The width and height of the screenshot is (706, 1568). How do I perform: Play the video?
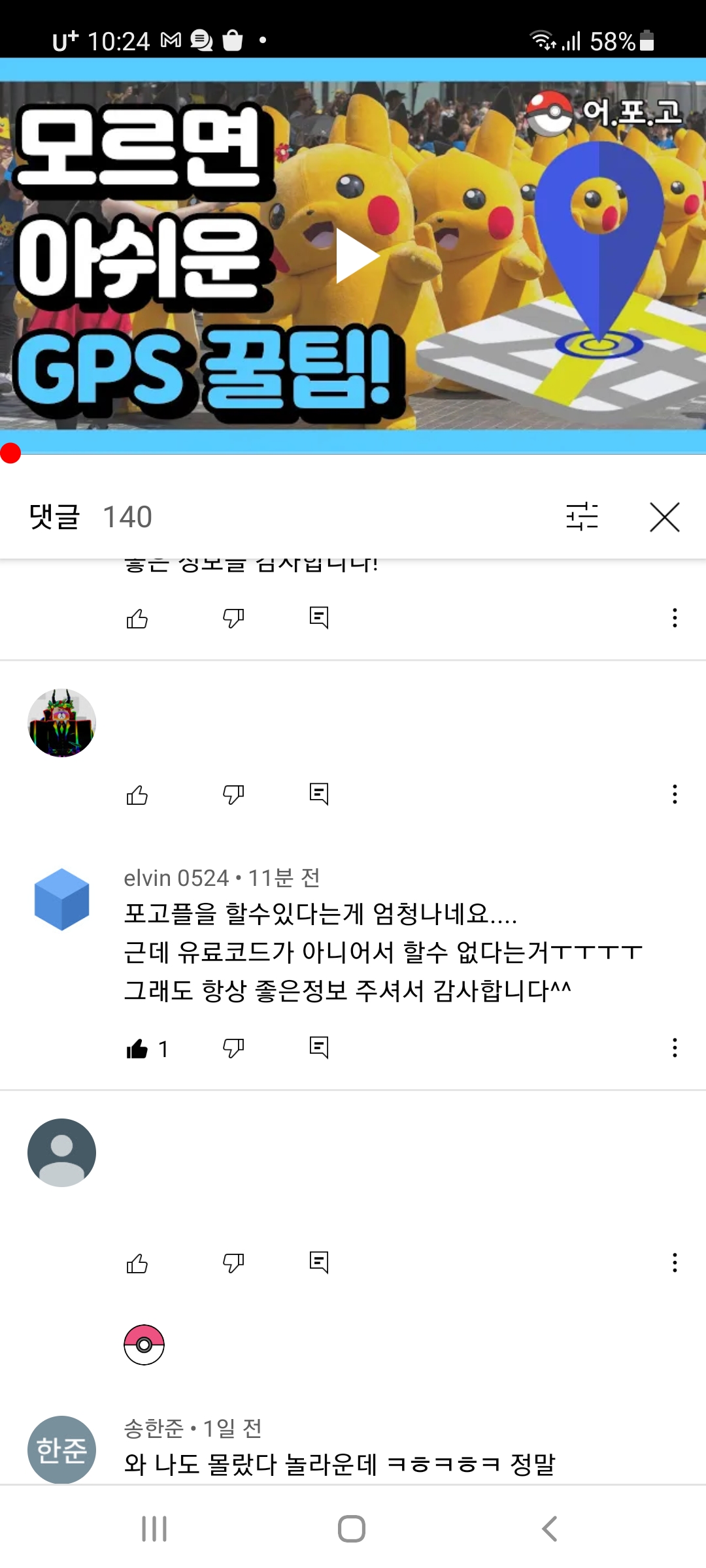tap(357, 256)
